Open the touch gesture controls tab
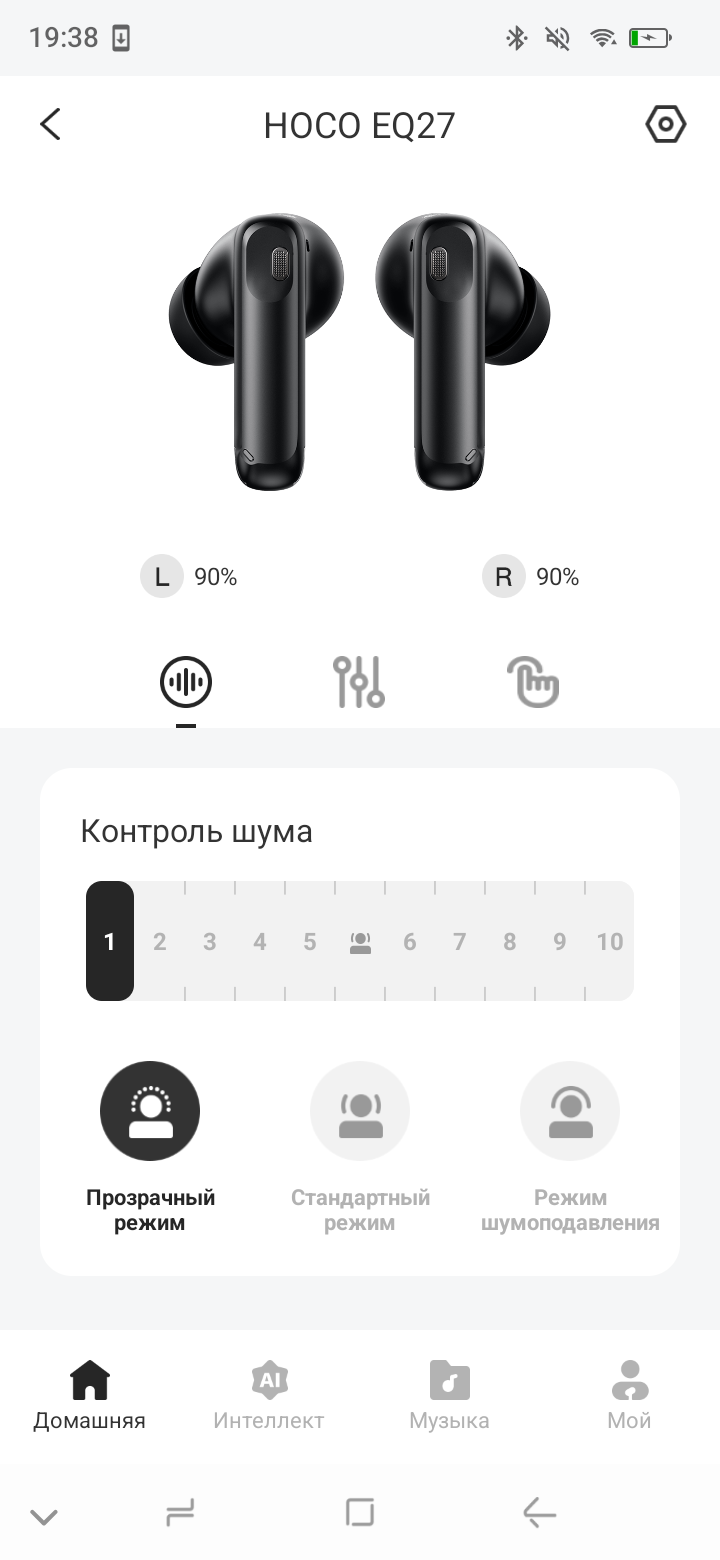720x1560 pixels. click(532, 682)
